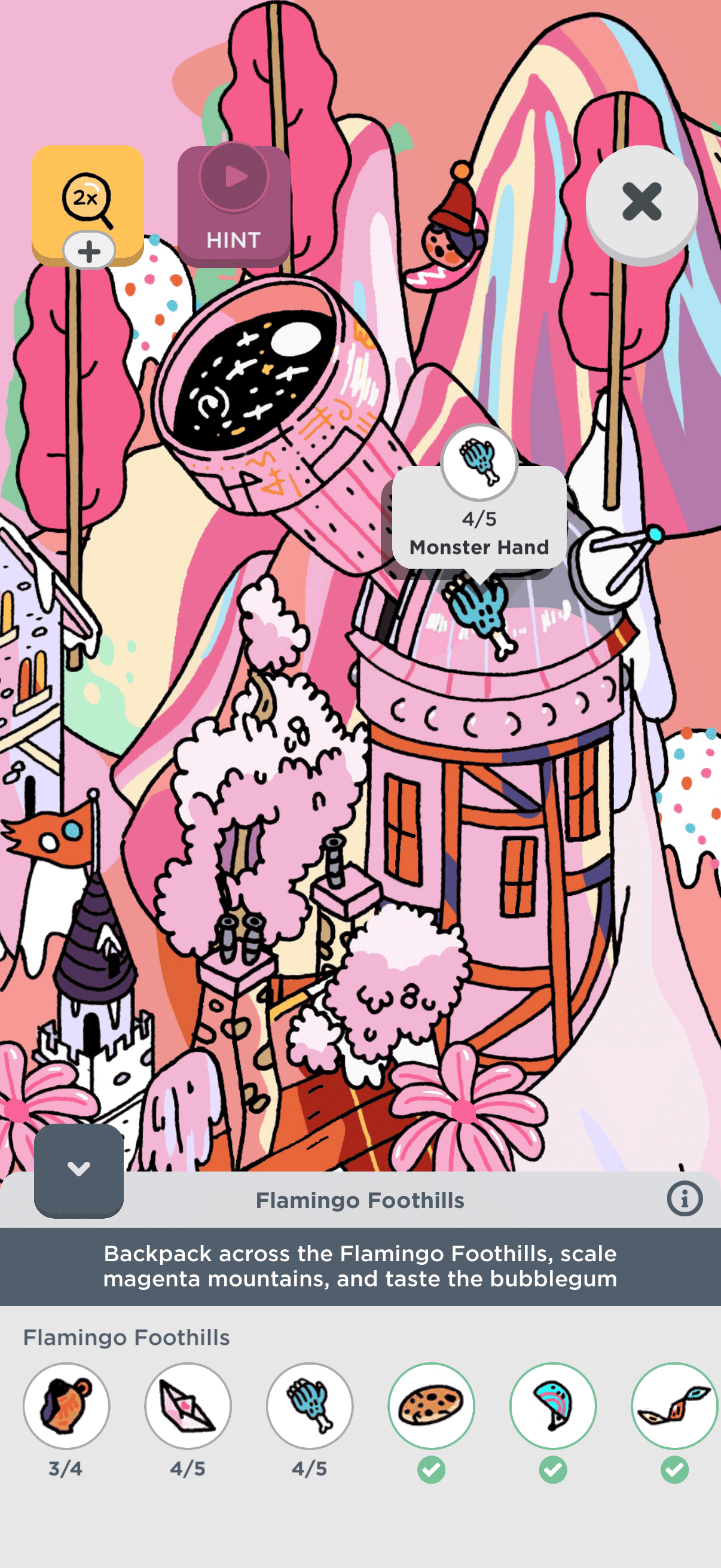
Task: Select the vase item showing 3/4
Action: 66,1405
